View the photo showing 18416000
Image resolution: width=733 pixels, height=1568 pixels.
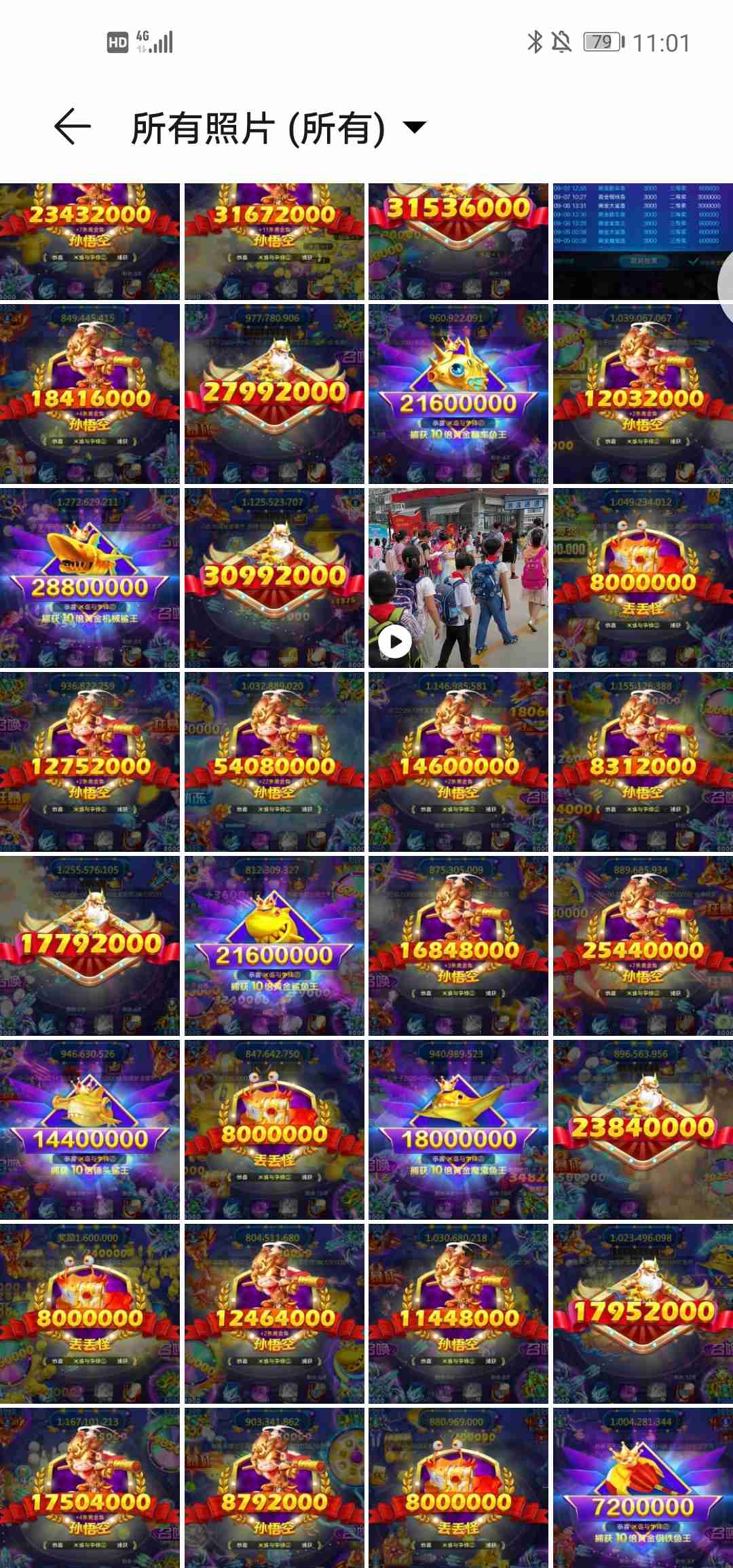pyautogui.click(x=90, y=394)
